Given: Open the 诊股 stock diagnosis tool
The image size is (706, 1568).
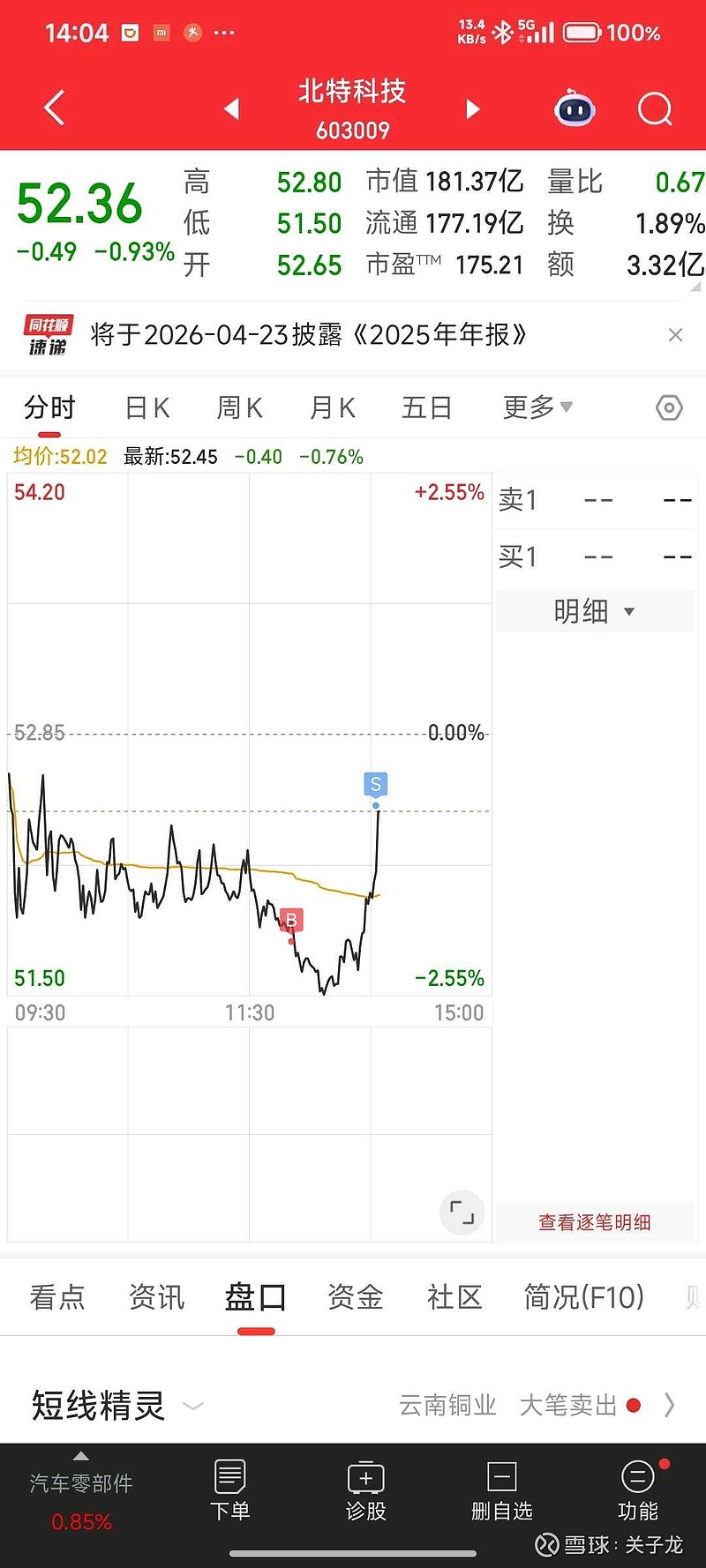Looking at the screenshot, I should coord(366,1490).
